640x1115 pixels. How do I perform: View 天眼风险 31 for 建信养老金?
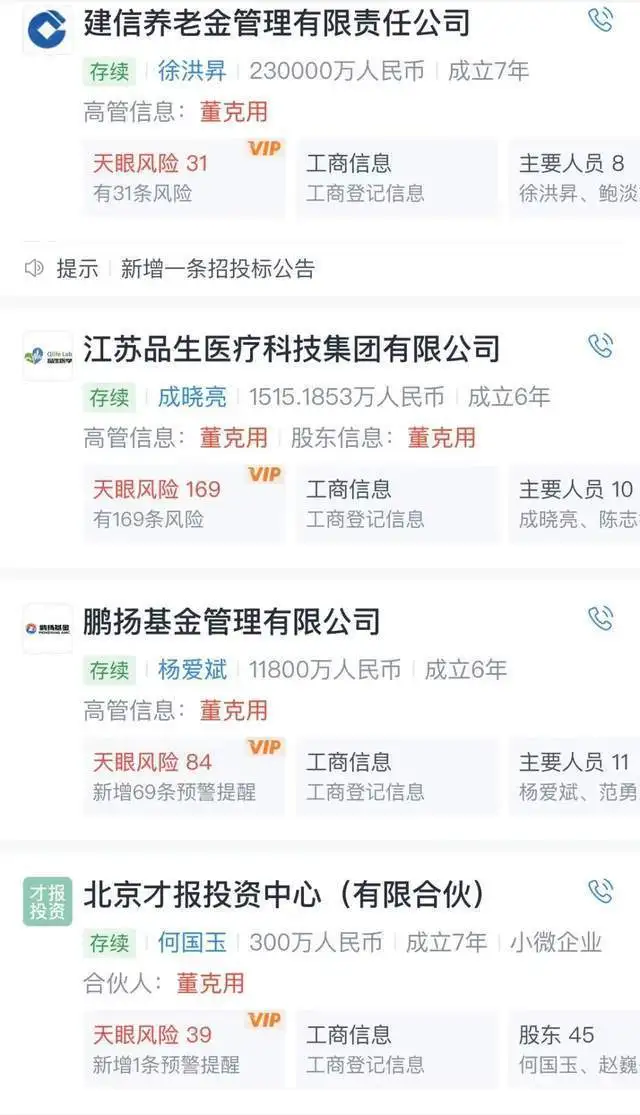(x=184, y=178)
